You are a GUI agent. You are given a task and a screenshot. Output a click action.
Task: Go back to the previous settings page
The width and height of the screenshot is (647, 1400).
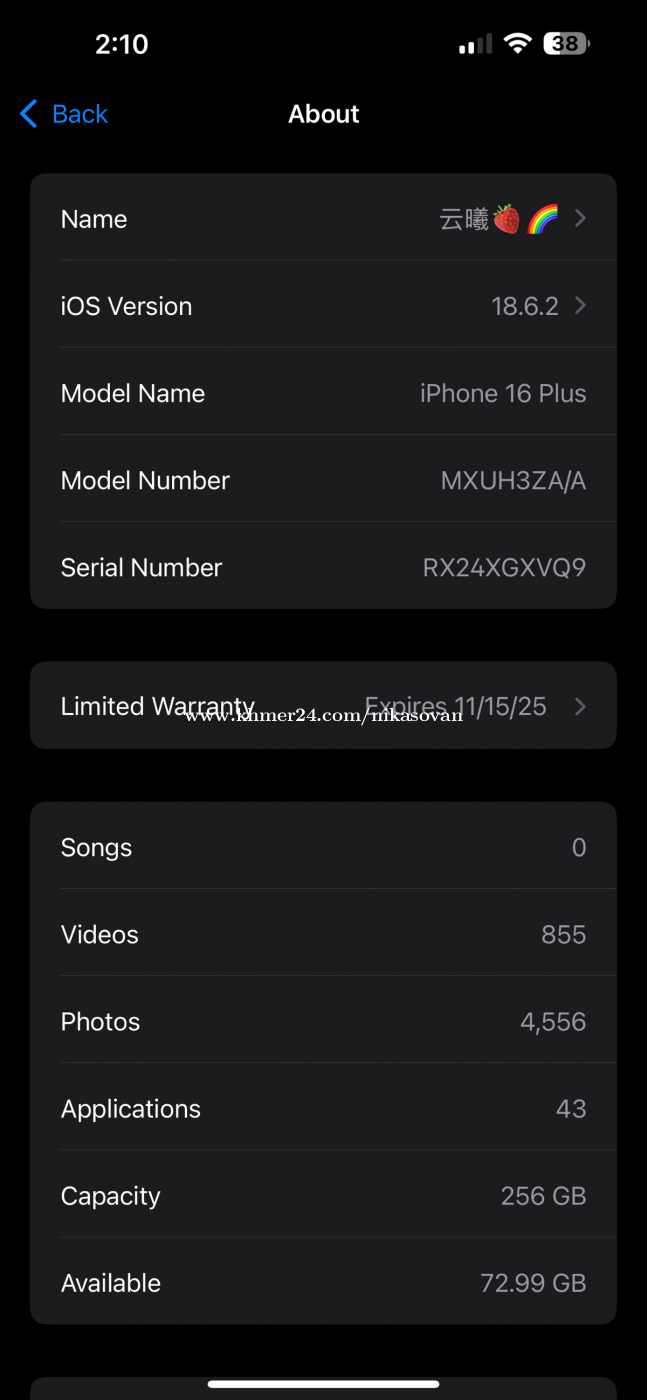pos(64,114)
